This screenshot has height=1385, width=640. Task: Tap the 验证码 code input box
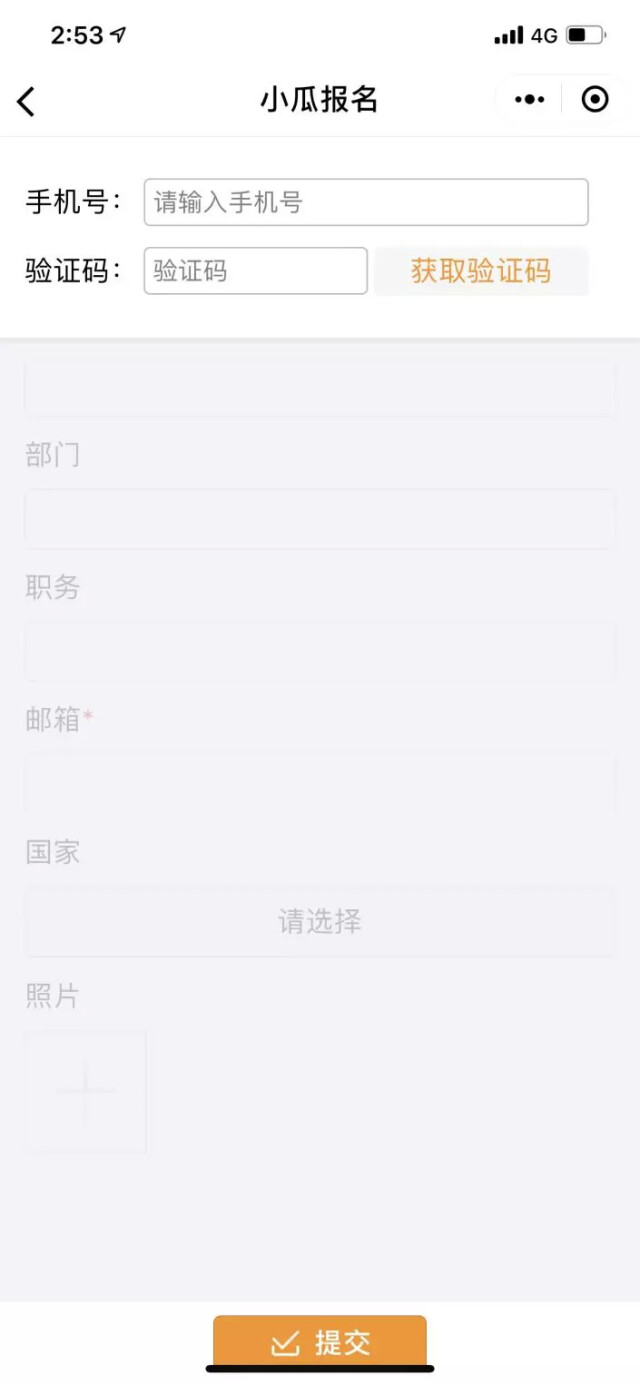[x=256, y=271]
